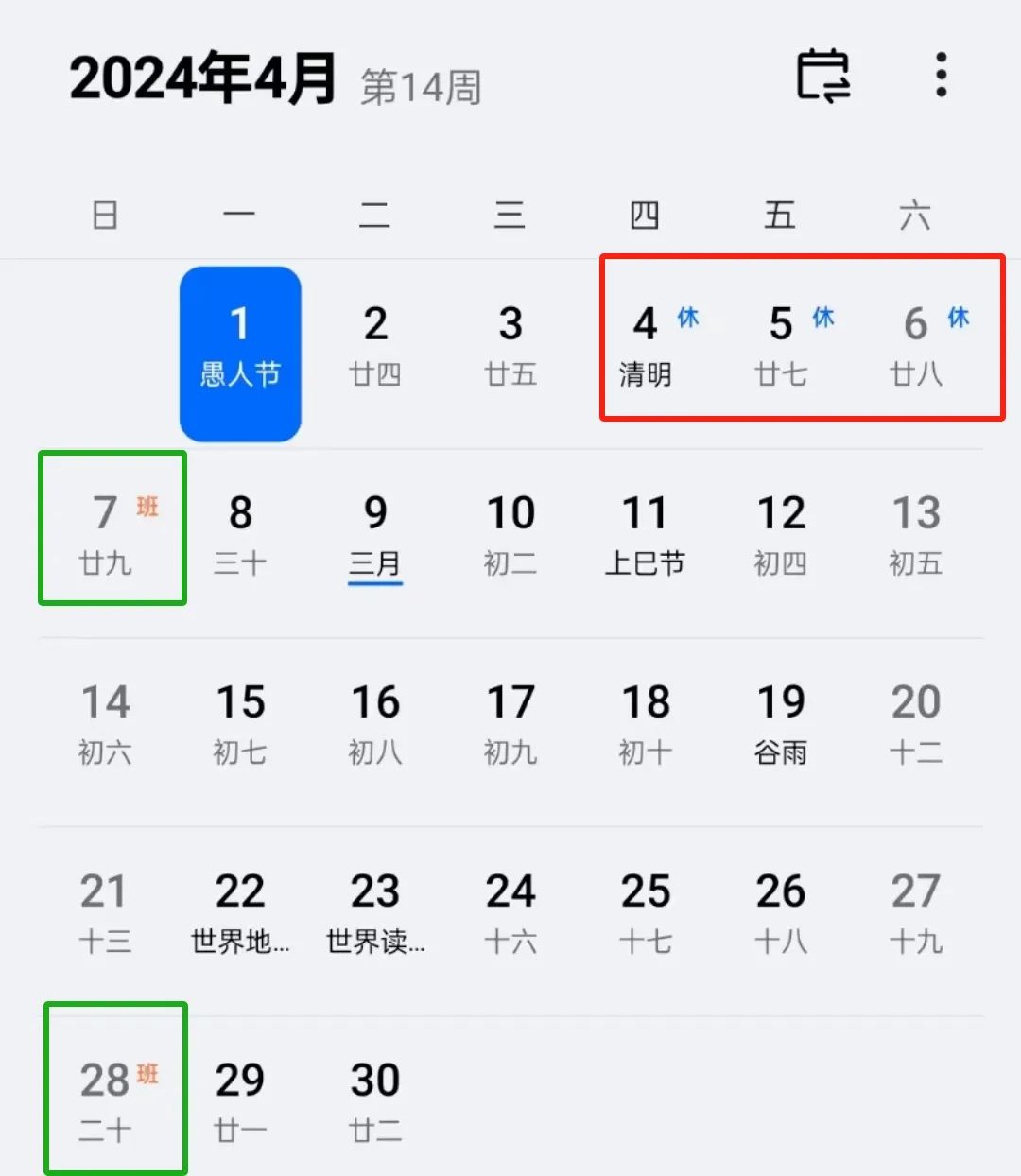
Task: Tap the 2024年4月 month title
Action: point(203,78)
